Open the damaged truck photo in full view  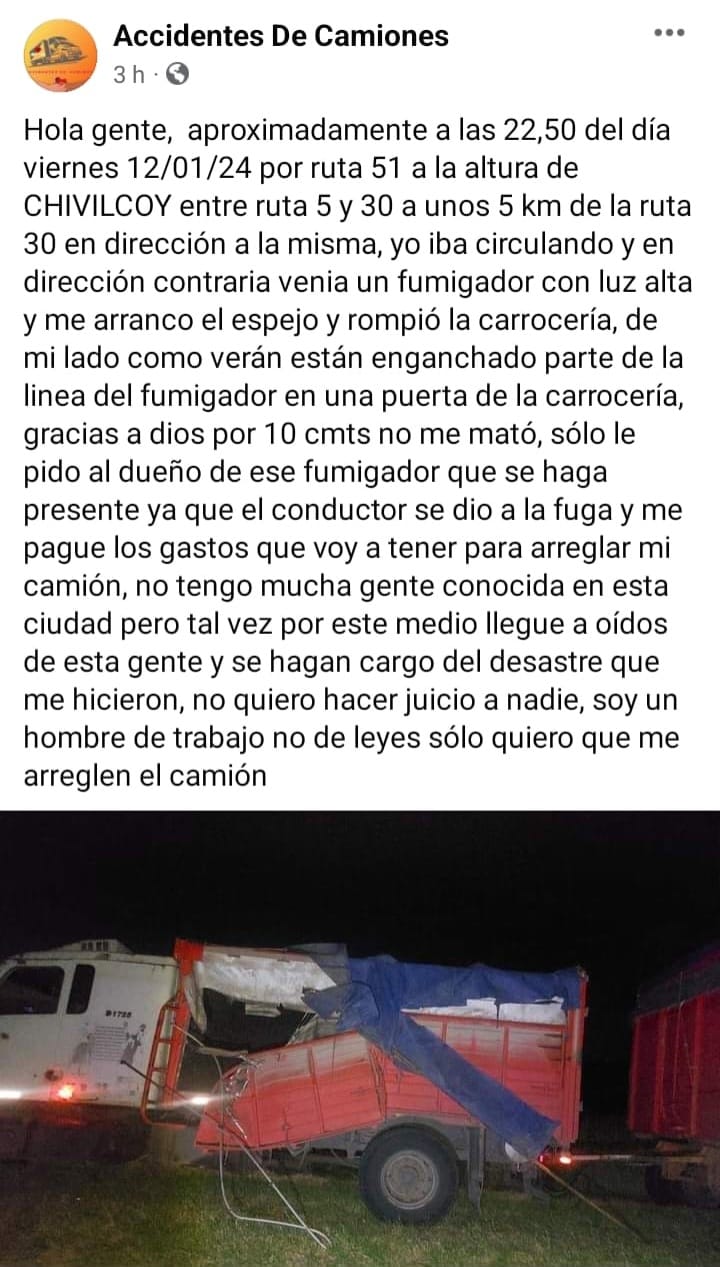pos(360,1040)
